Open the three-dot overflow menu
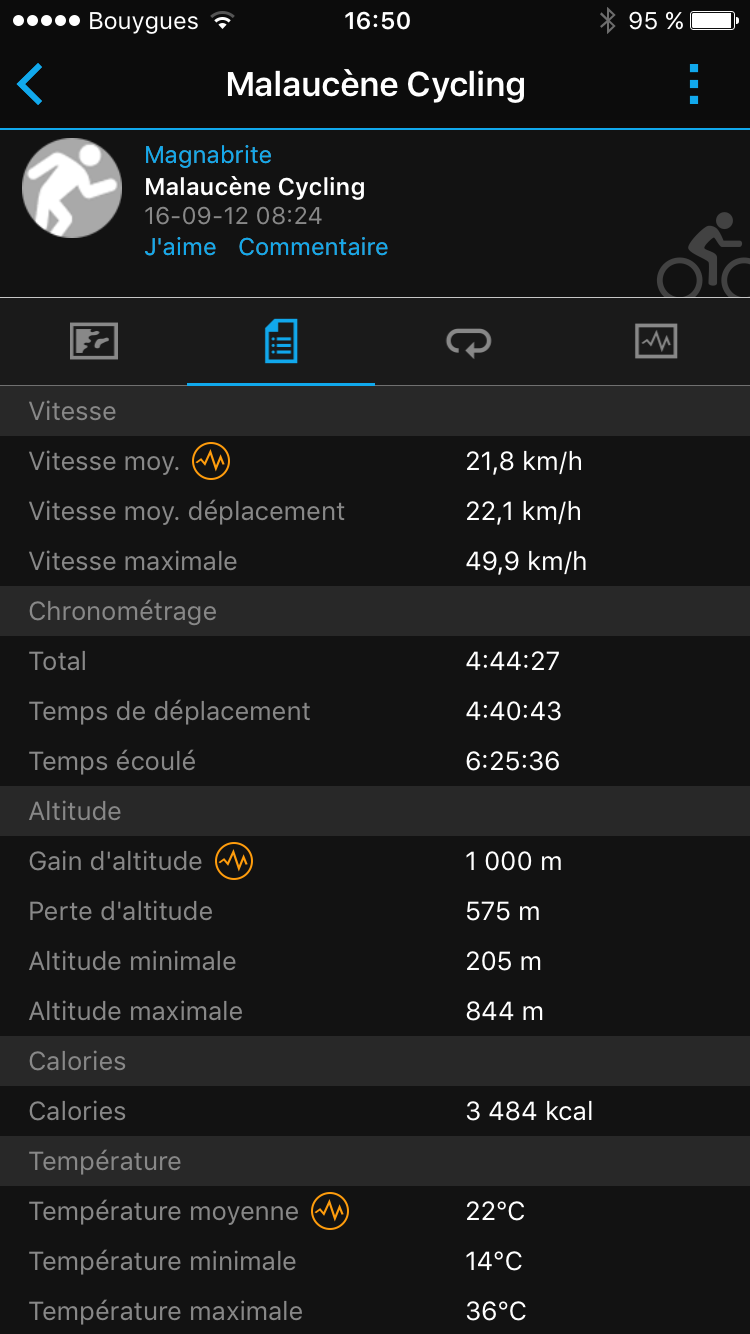 coord(694,84)
